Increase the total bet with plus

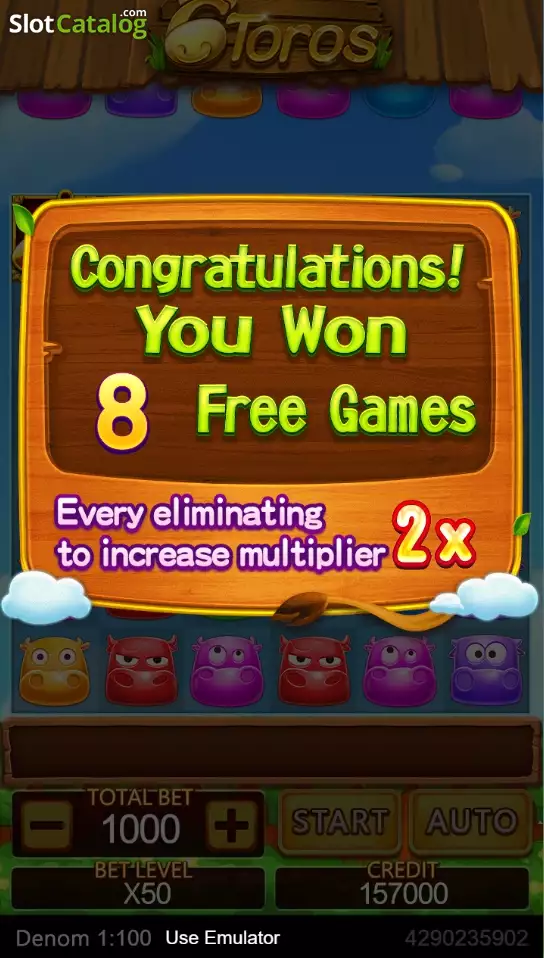231,826
